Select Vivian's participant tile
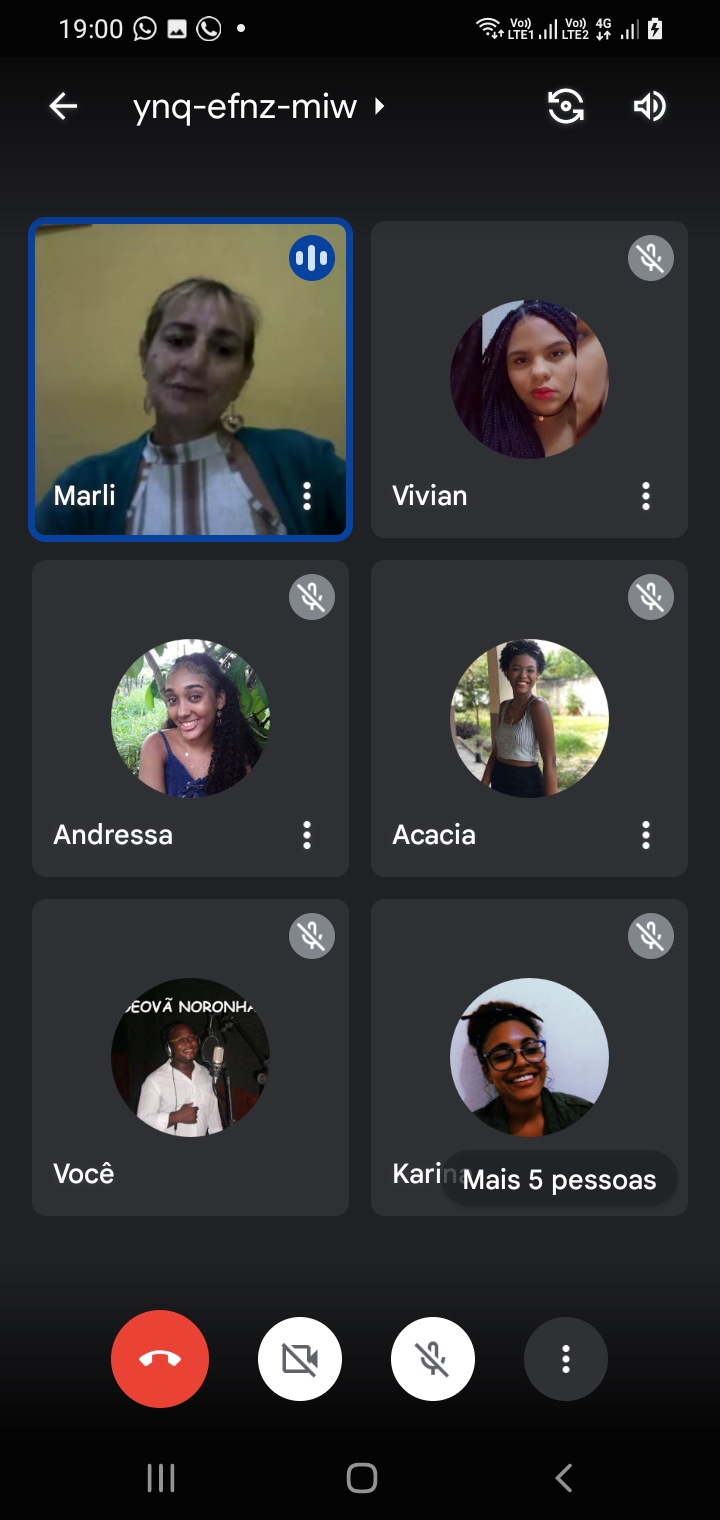 pyautogui.click(x=529, y=380)
